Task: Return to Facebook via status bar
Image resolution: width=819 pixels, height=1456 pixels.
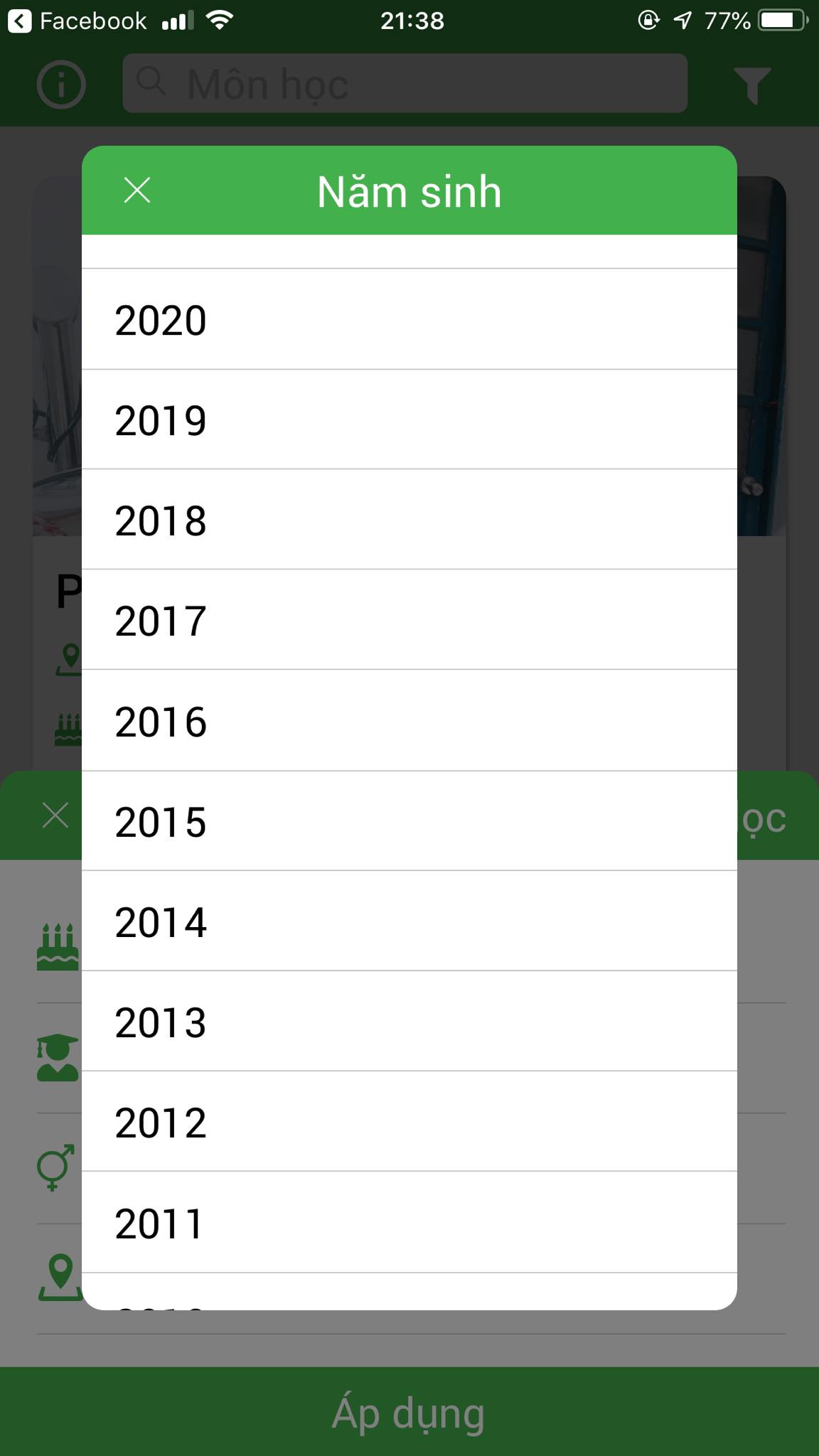Action: (x=77, y=21)
